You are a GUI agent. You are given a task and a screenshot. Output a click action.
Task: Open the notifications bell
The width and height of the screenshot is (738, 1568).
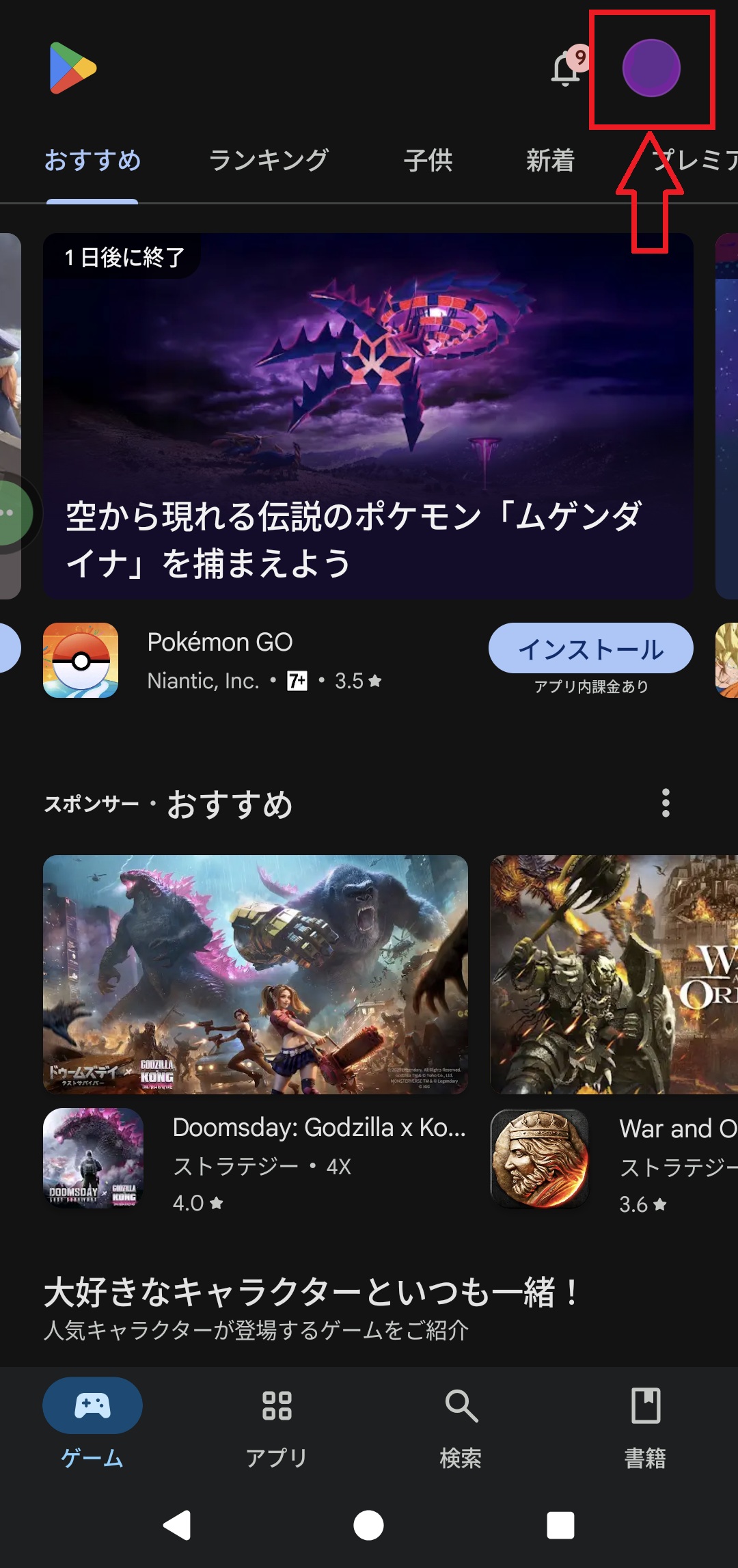pyautogui.click(x=566, y=68)
